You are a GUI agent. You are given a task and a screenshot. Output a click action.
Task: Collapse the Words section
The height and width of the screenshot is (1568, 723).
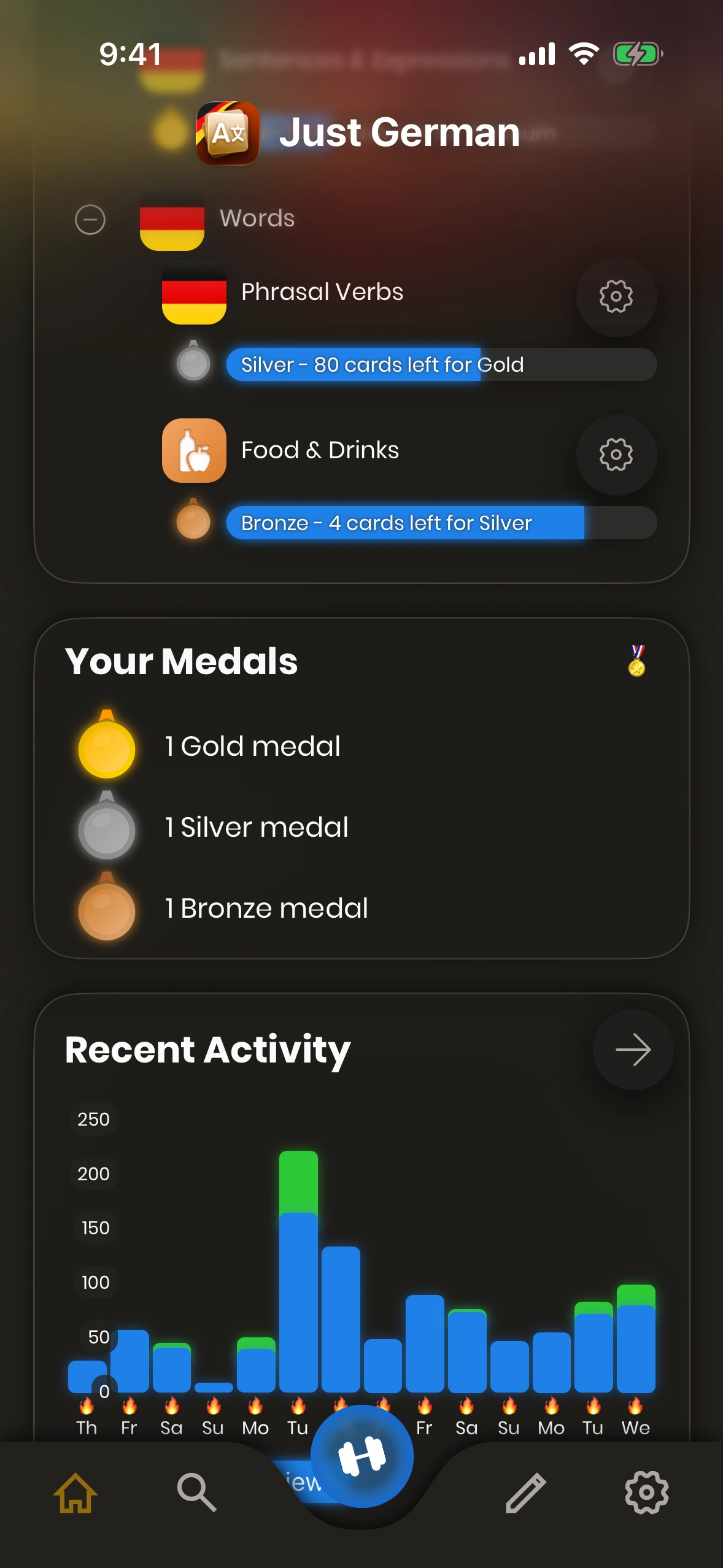(x=90, y=220)
